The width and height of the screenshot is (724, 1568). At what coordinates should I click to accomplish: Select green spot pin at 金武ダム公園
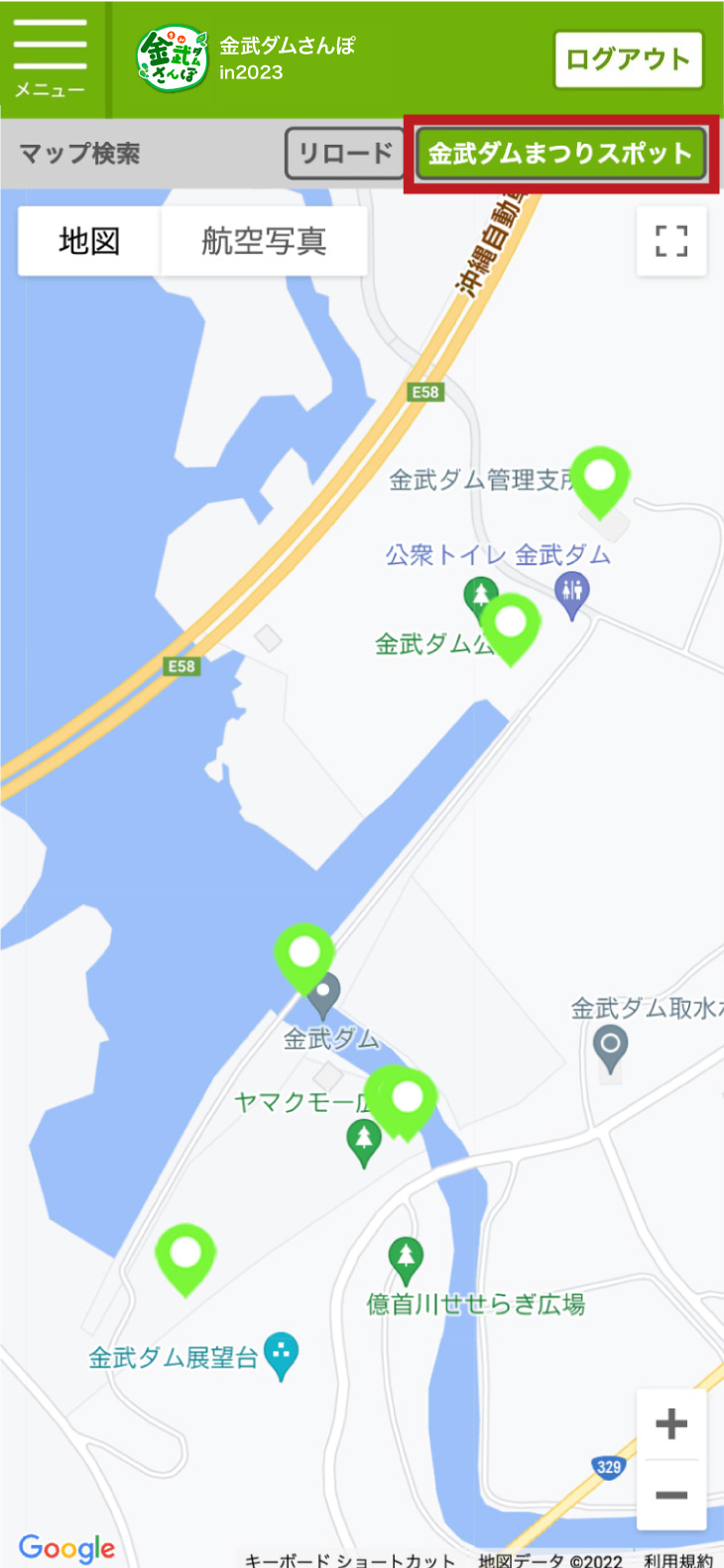click(510, 624)
